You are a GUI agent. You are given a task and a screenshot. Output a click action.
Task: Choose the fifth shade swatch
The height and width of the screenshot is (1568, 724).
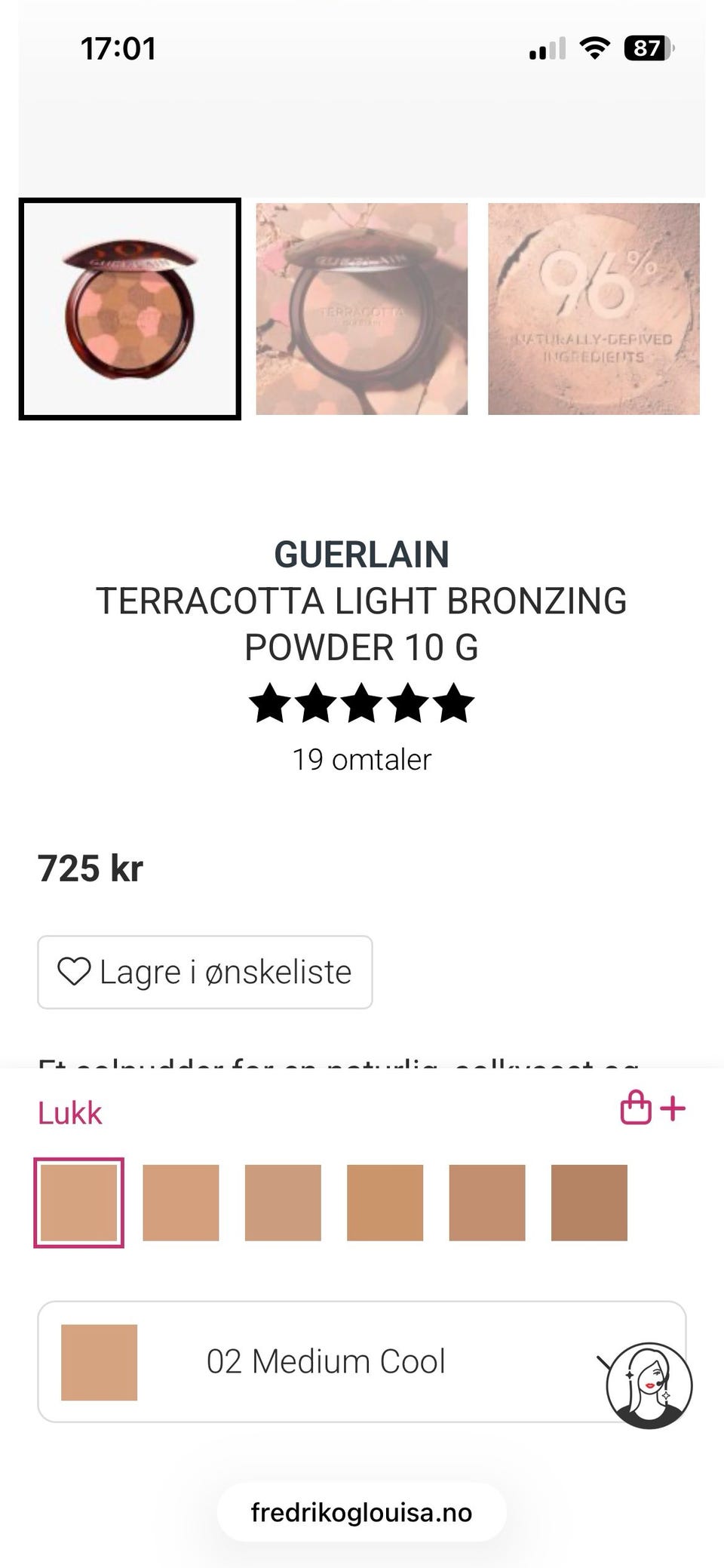coord(487,1203)
